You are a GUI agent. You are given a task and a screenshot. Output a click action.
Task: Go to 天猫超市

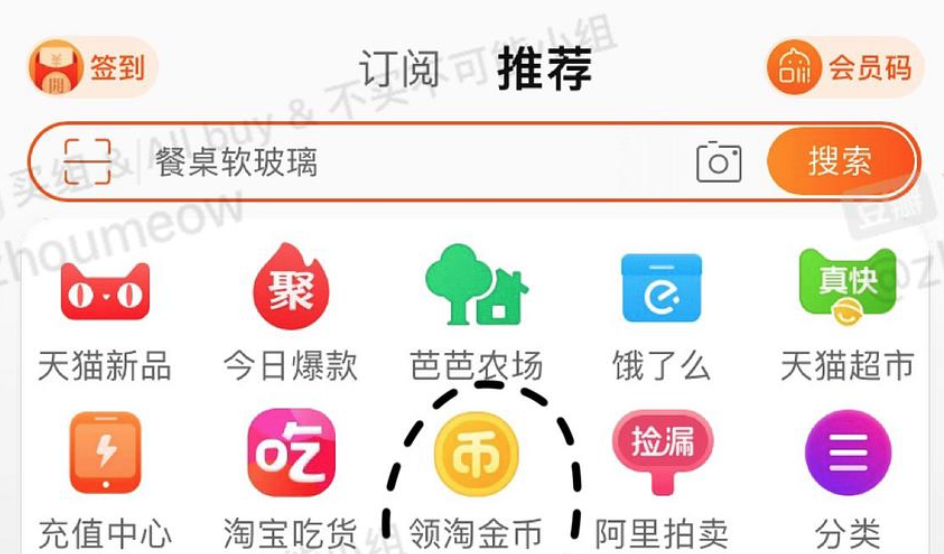pos(846,312)
